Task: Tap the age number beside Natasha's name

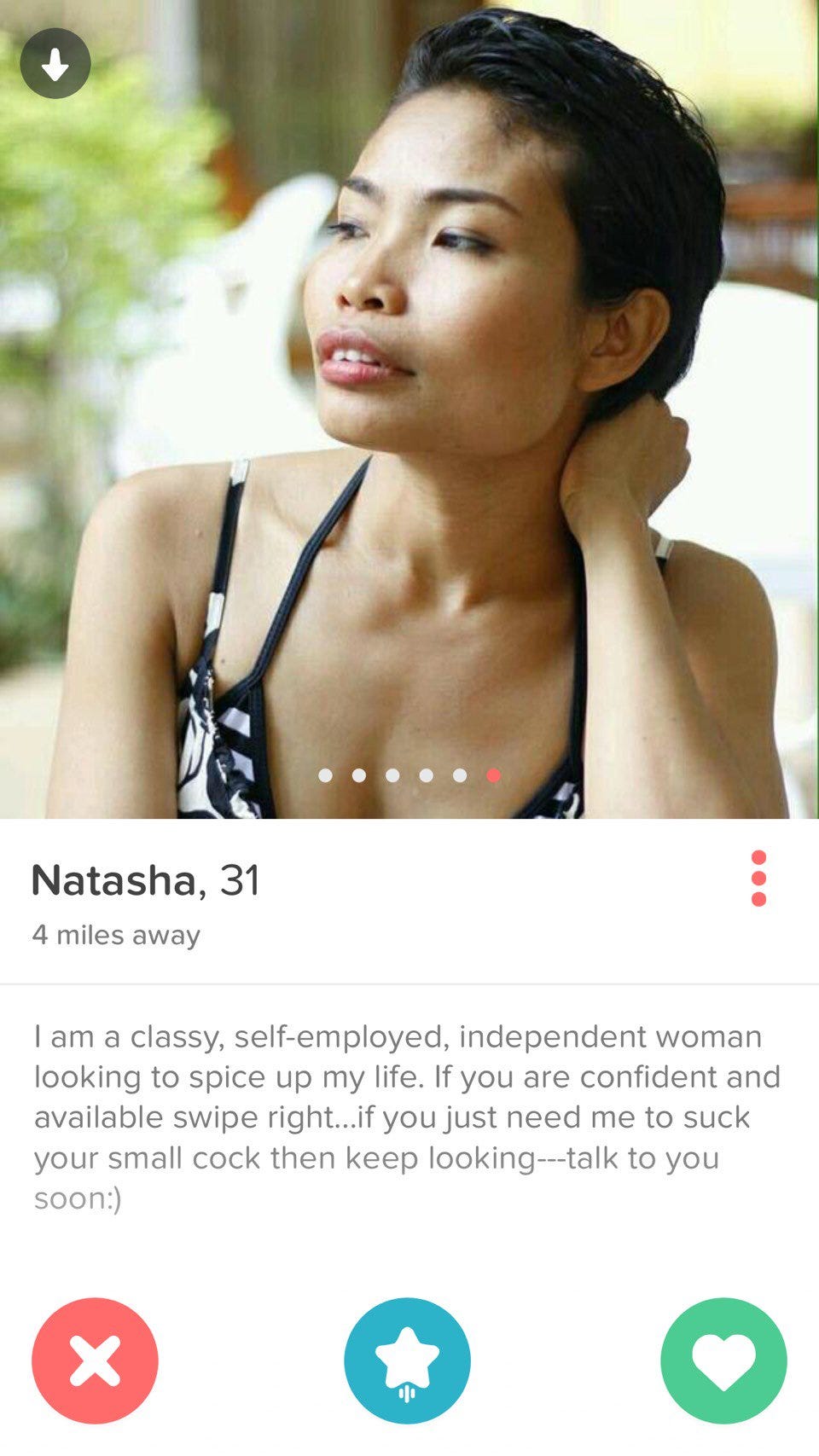Action: (241, 880)
